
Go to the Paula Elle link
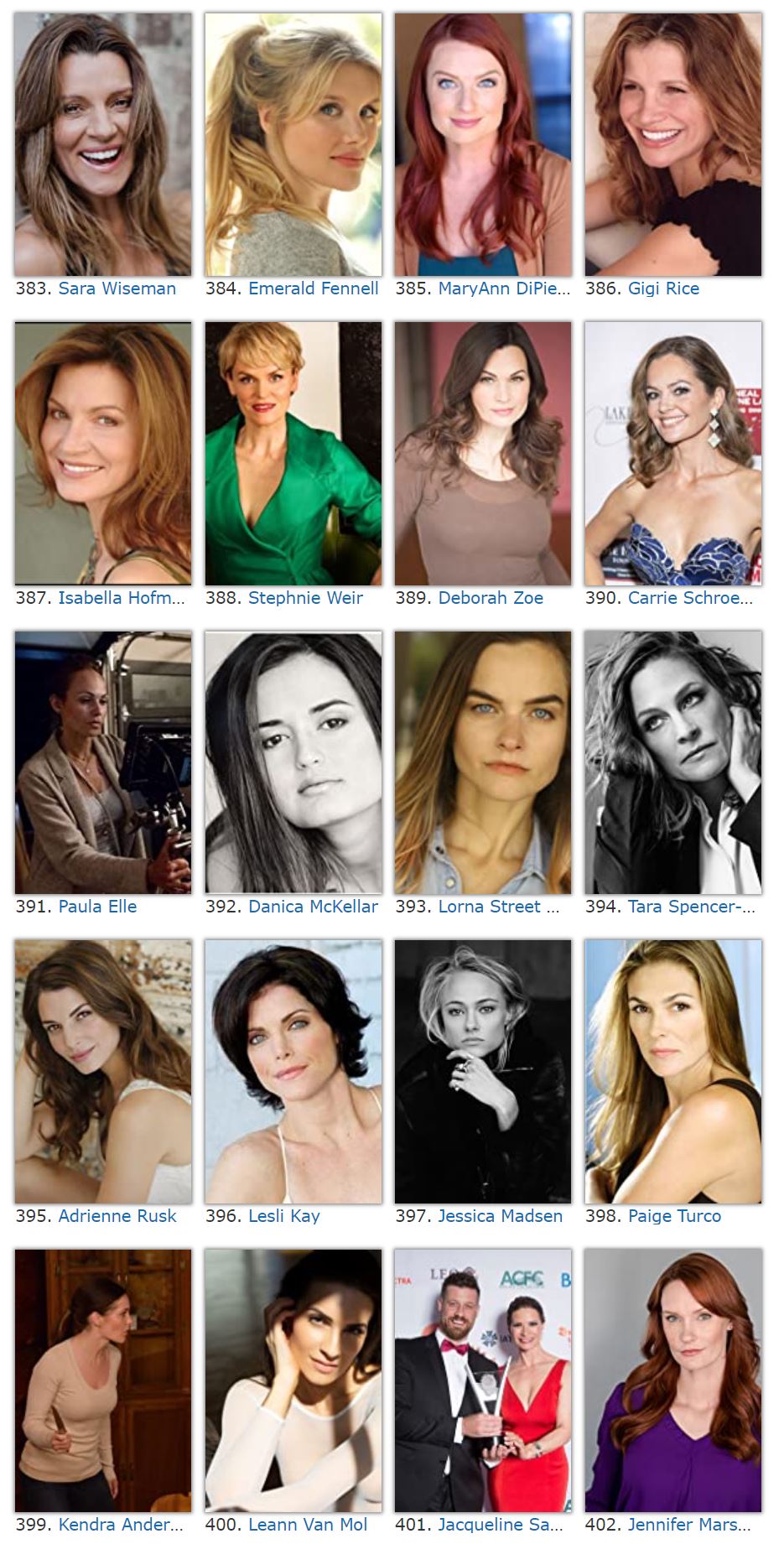(97, 907)
